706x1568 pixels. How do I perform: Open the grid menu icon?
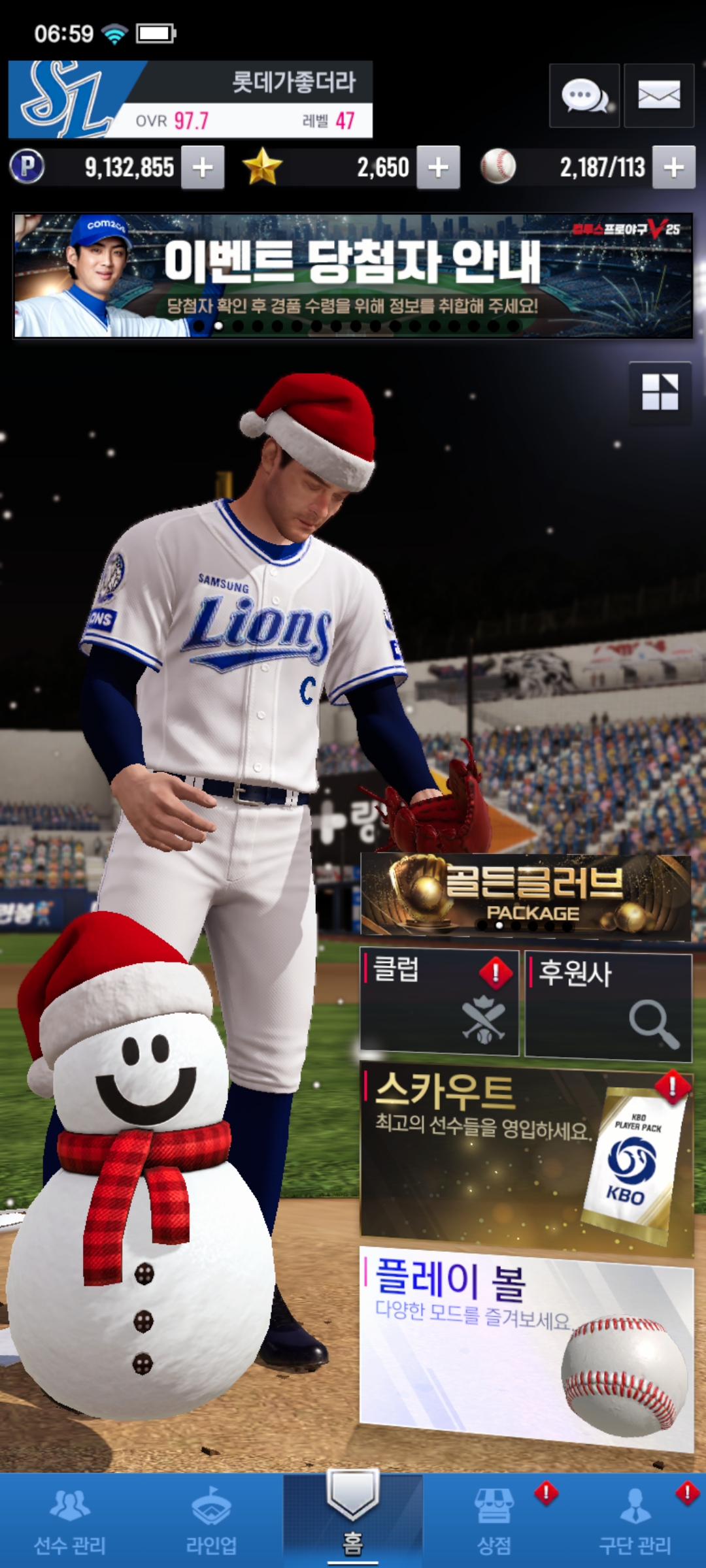click(660, 393)
